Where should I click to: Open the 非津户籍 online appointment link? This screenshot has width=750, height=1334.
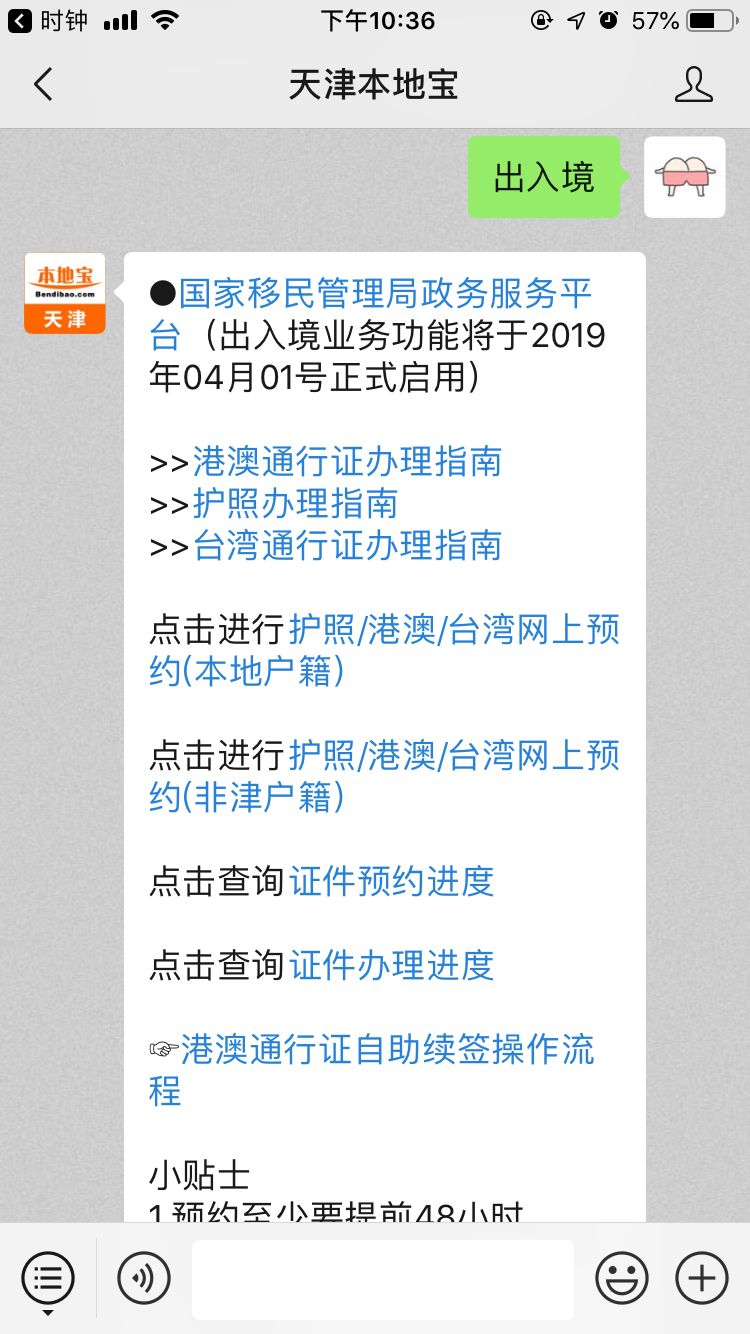pos(454,757)
